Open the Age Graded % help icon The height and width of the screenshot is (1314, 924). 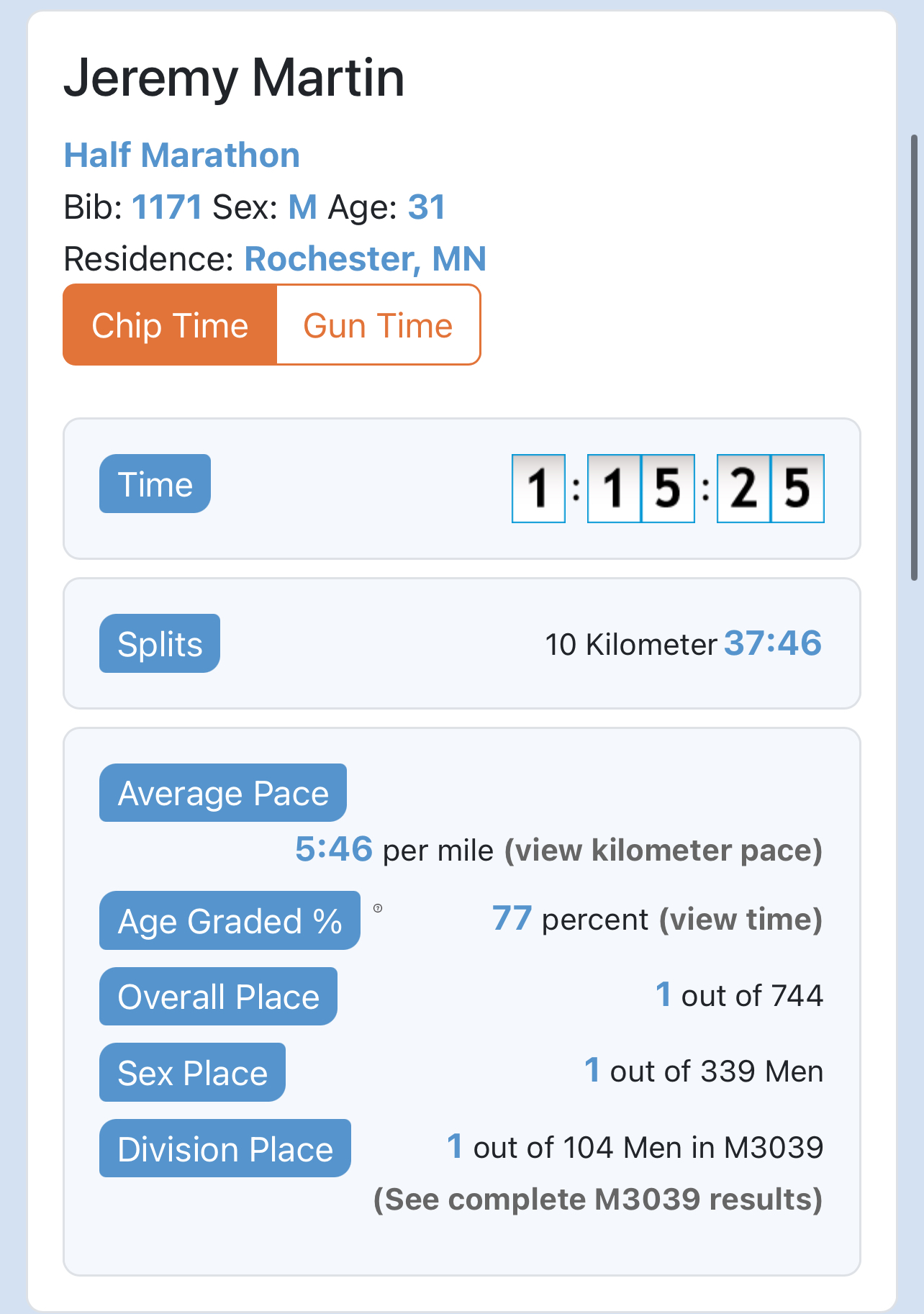(378, 908)
